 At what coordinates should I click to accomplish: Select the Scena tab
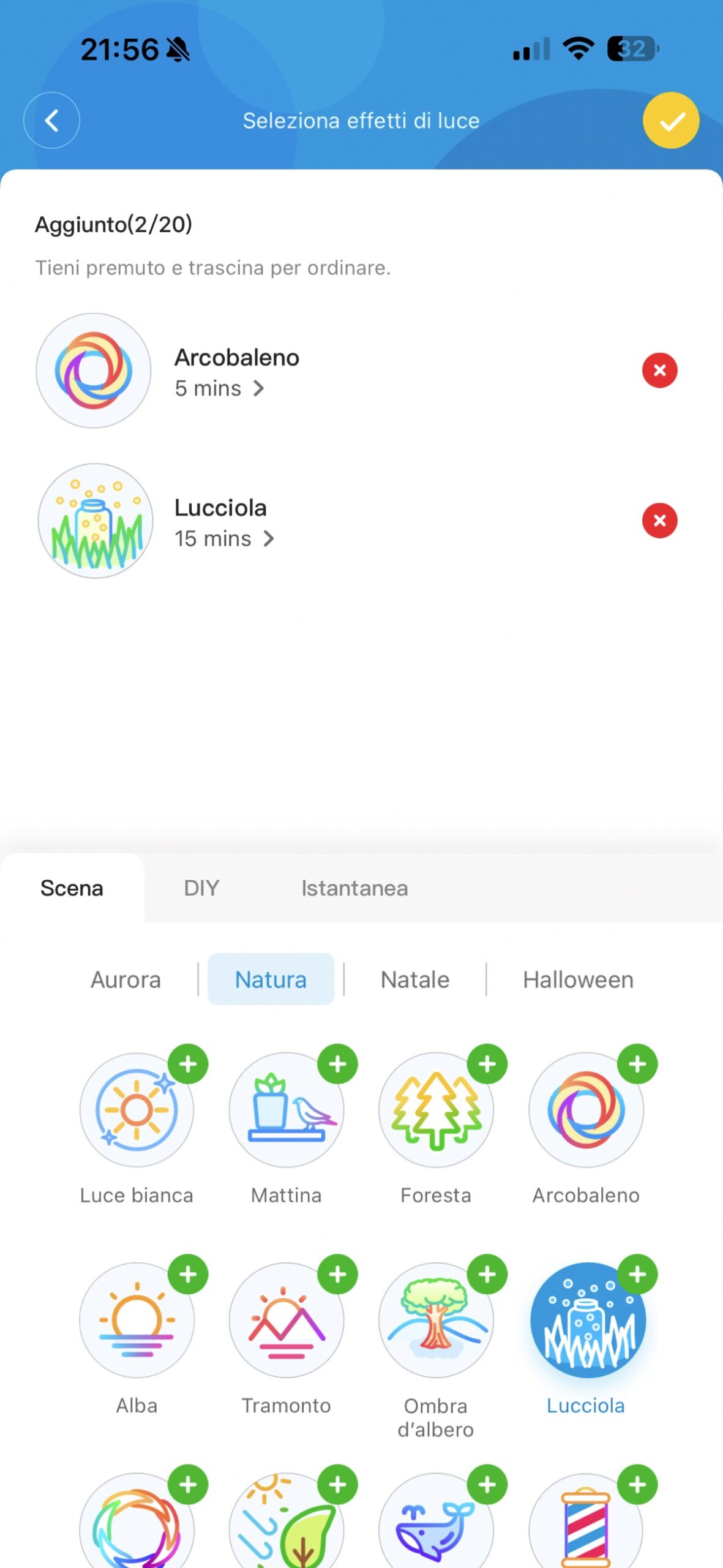click(72, 888)
